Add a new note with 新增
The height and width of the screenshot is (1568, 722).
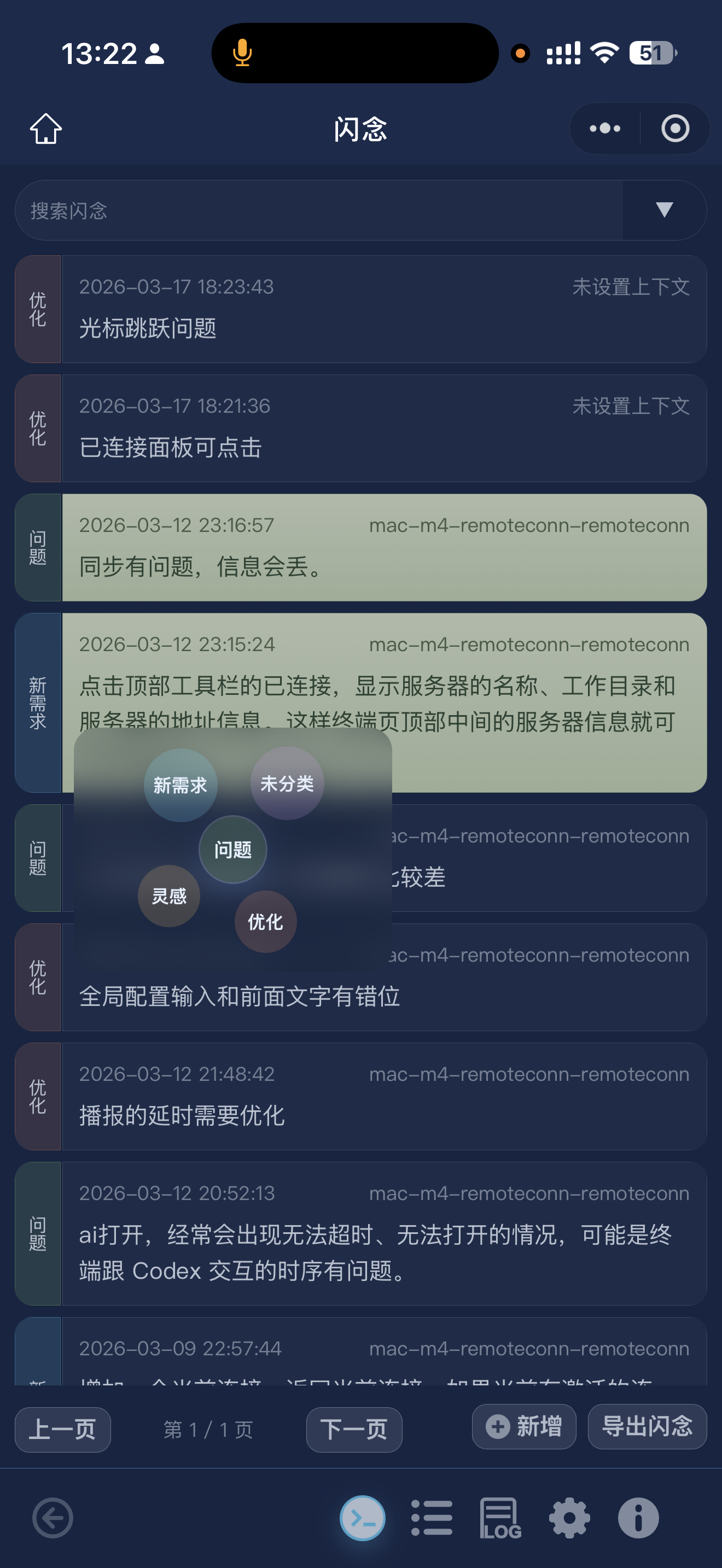523,1426
